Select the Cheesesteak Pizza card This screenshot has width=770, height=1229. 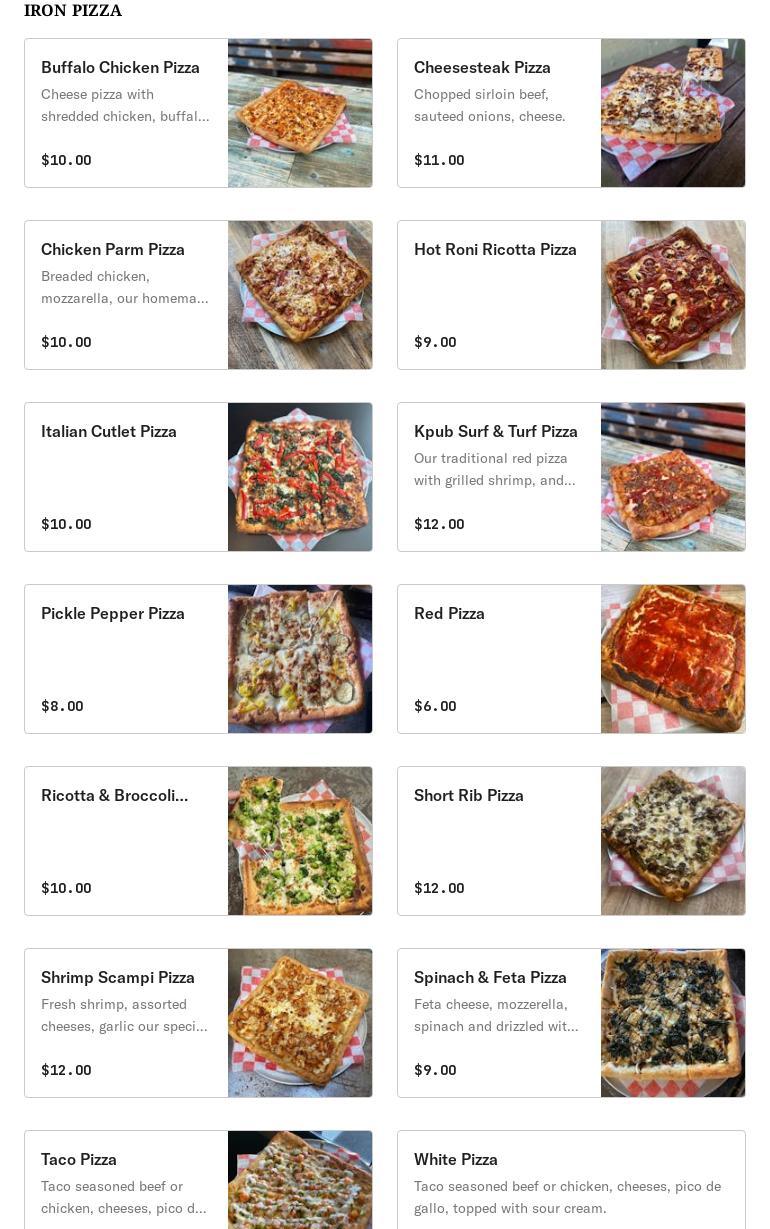(571, 113)
